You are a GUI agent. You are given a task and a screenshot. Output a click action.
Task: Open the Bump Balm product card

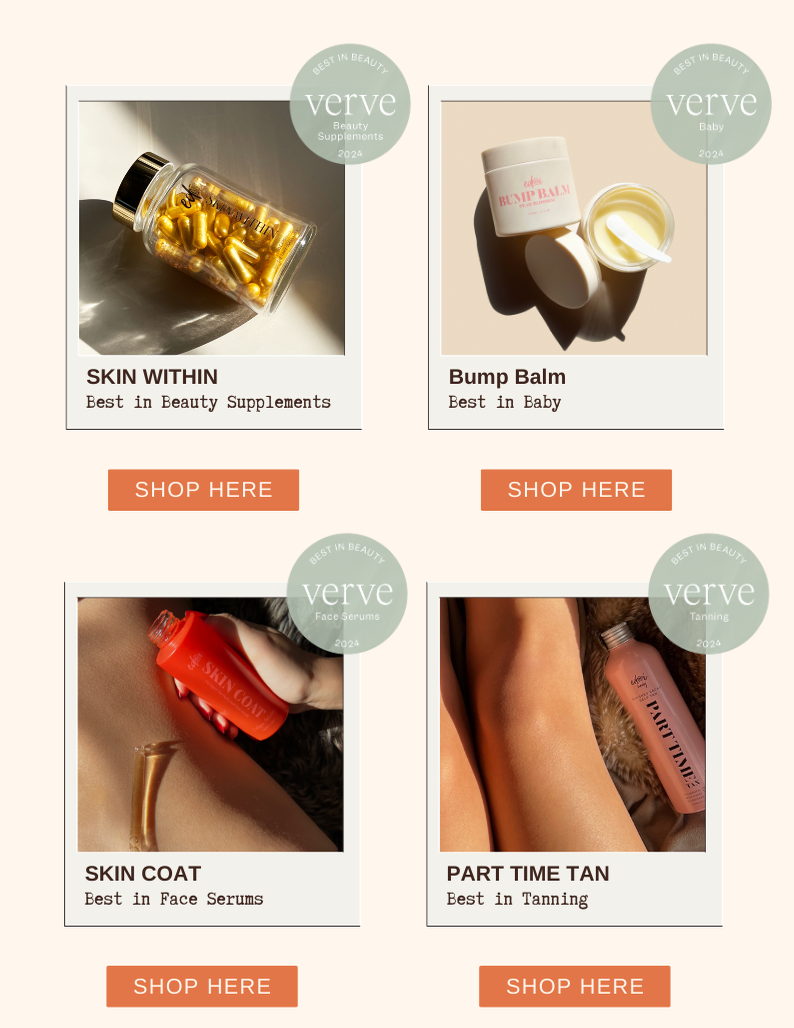pyautogui.click(x=574, y=258)
